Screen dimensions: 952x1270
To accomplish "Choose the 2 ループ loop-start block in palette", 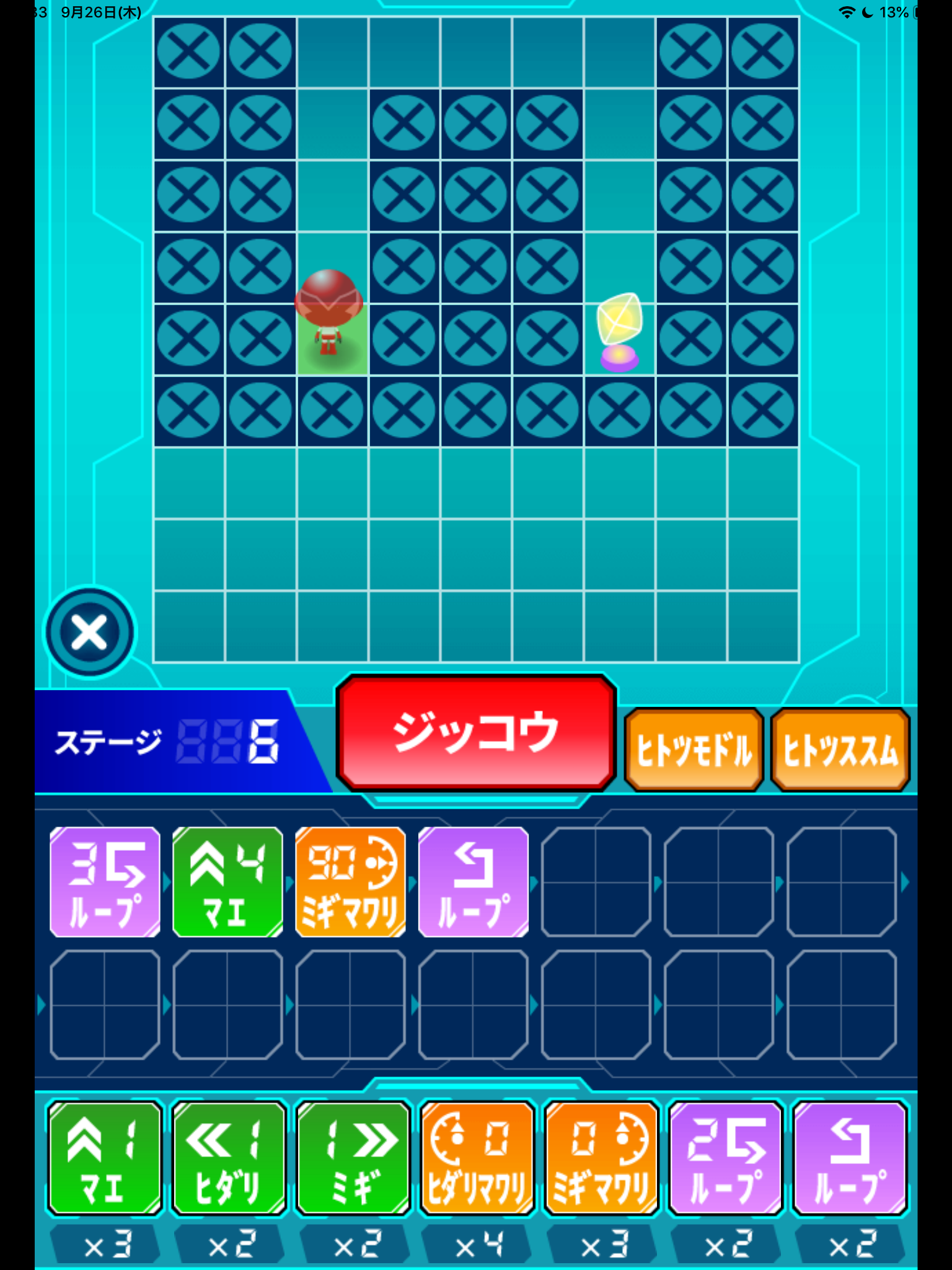I will coord(726,1158).
